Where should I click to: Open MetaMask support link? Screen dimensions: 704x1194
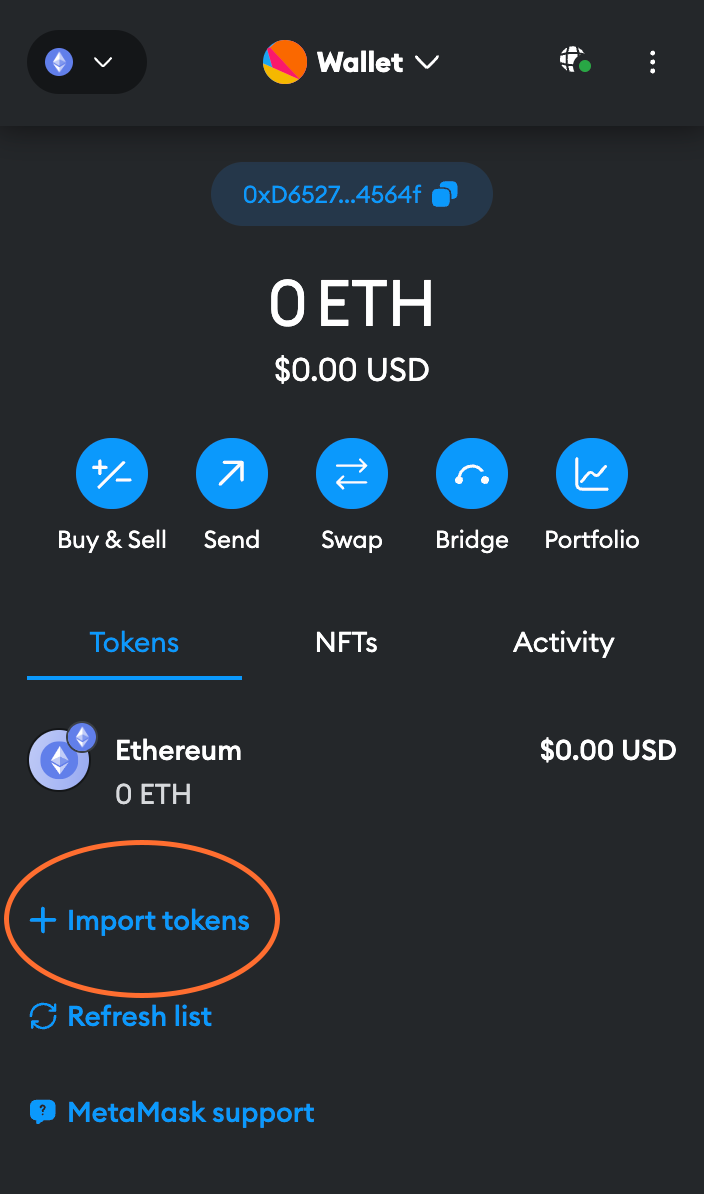point(190,1112)
